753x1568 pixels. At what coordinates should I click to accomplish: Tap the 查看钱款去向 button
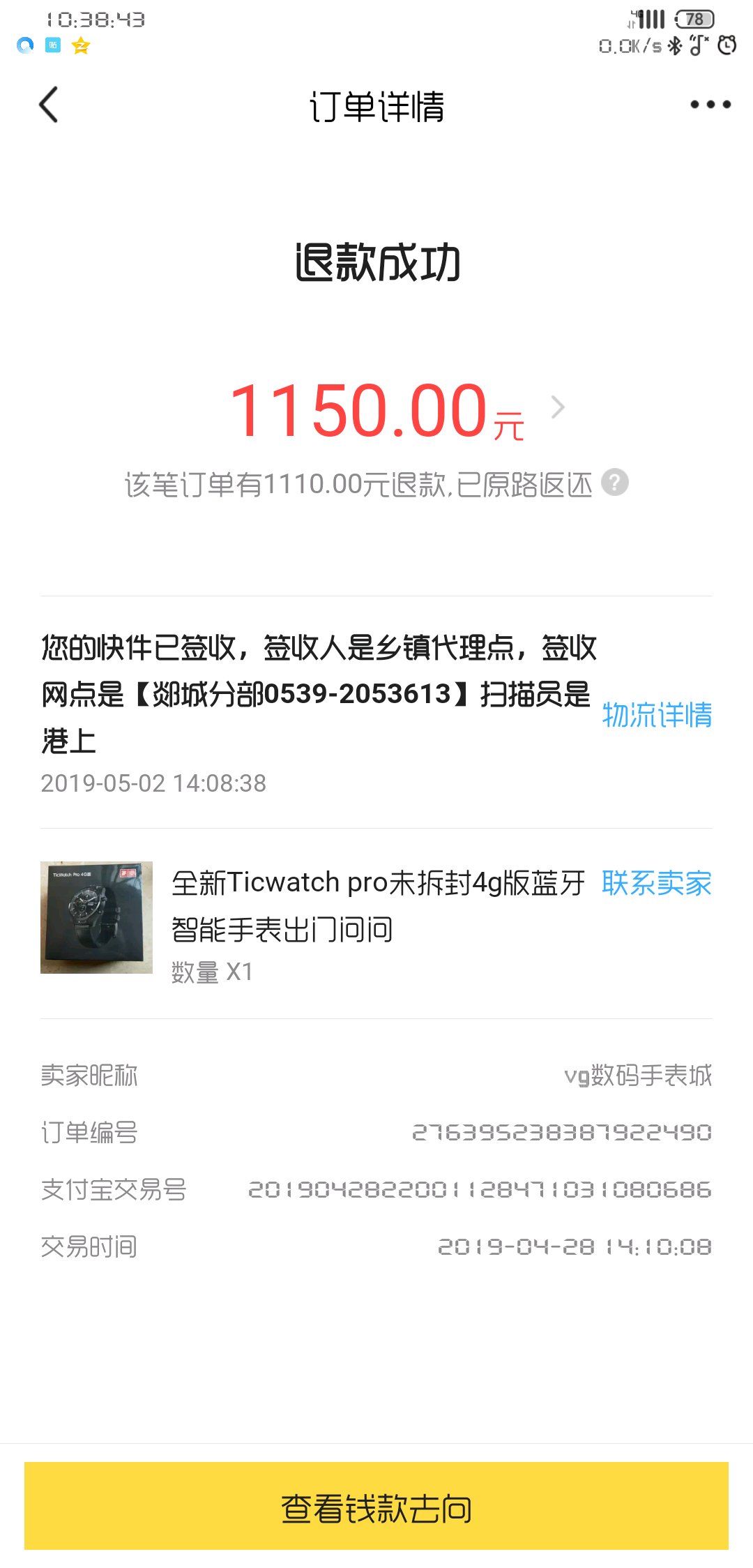point(376,1508)
